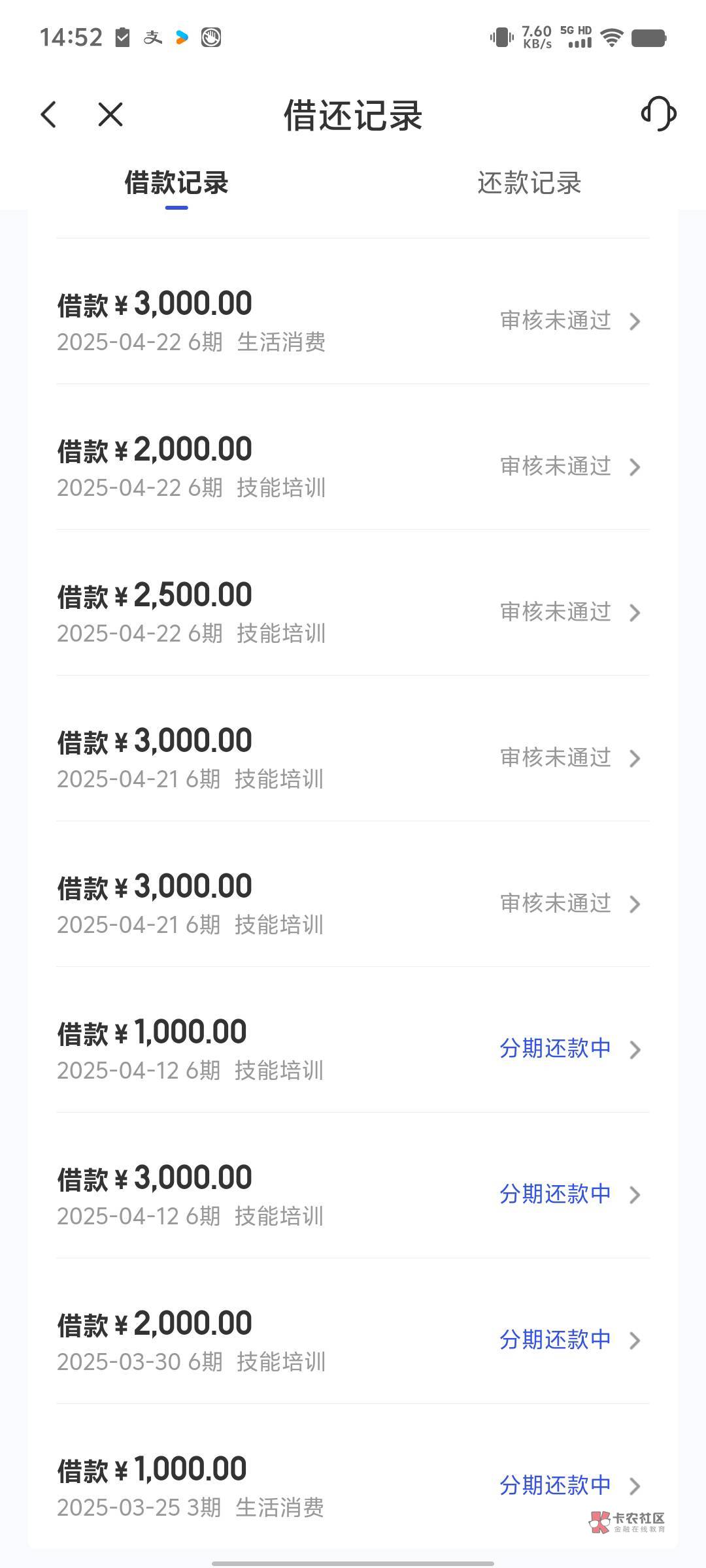This screenshot has height=1568, width=706.
Task: Go back using the left arrow
Action: pyautogui.click(x=49, y=115)
